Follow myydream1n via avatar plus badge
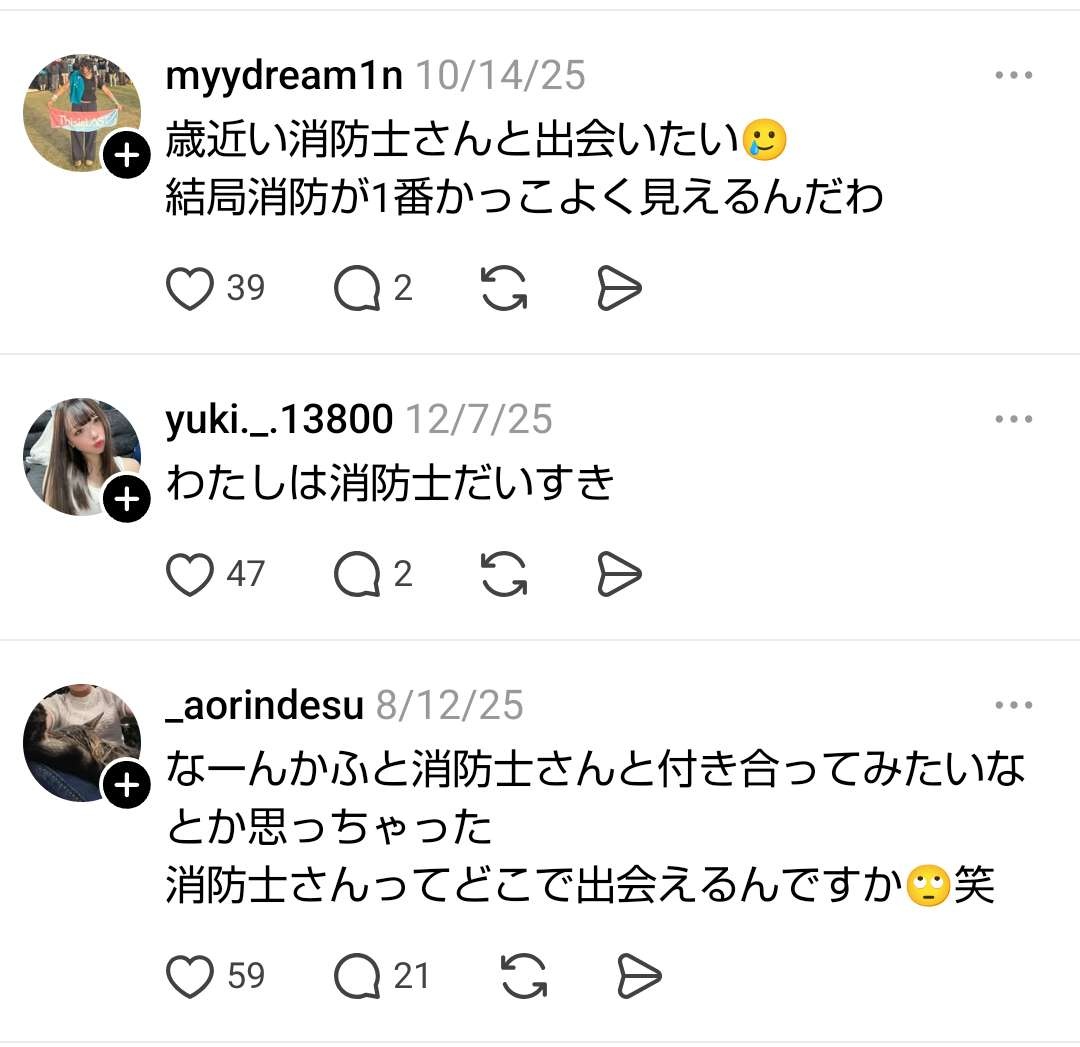The image size is (1080, 1047). point(127,155)
